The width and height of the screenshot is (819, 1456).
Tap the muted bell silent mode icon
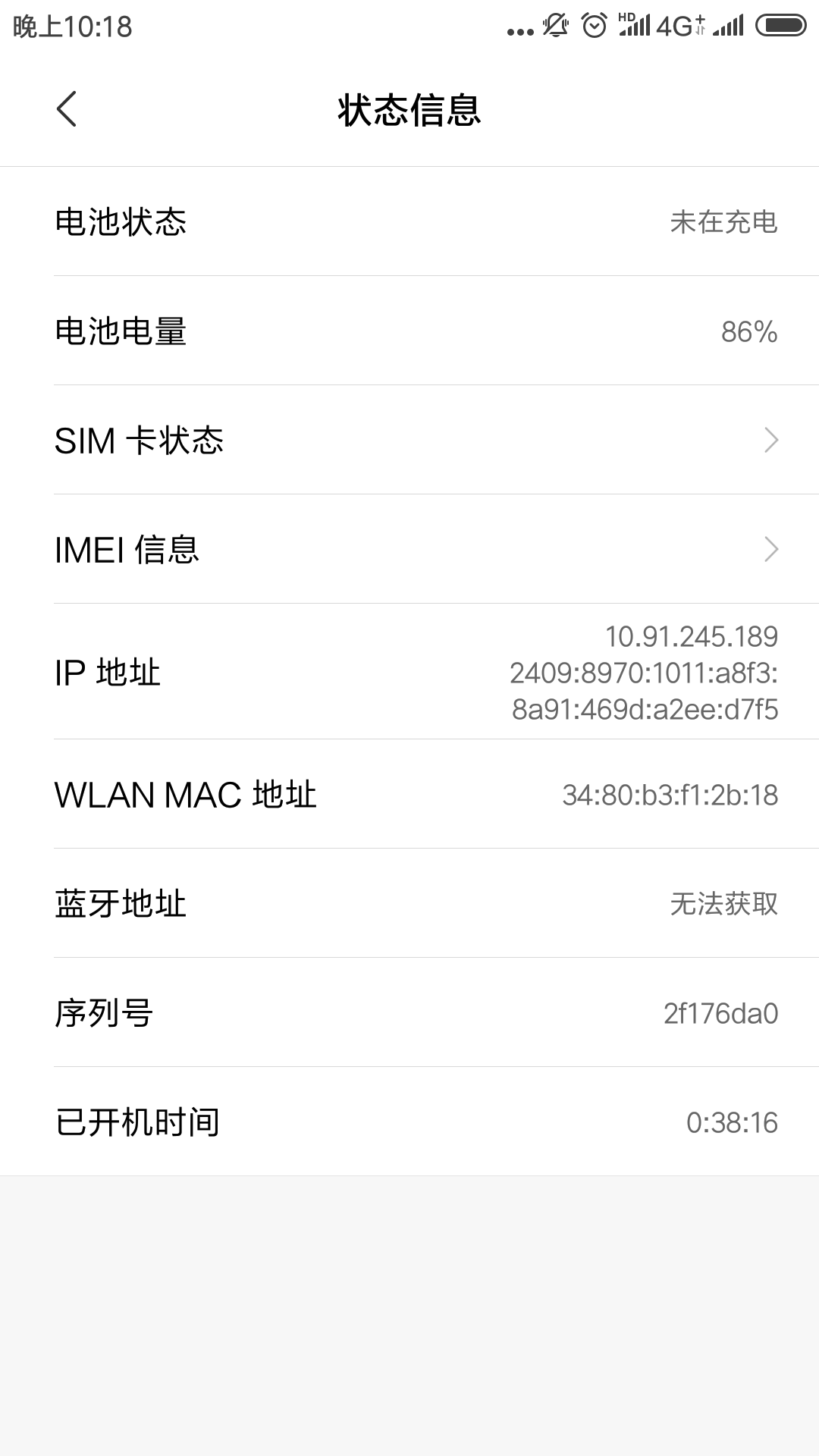(x=555, y=25)
